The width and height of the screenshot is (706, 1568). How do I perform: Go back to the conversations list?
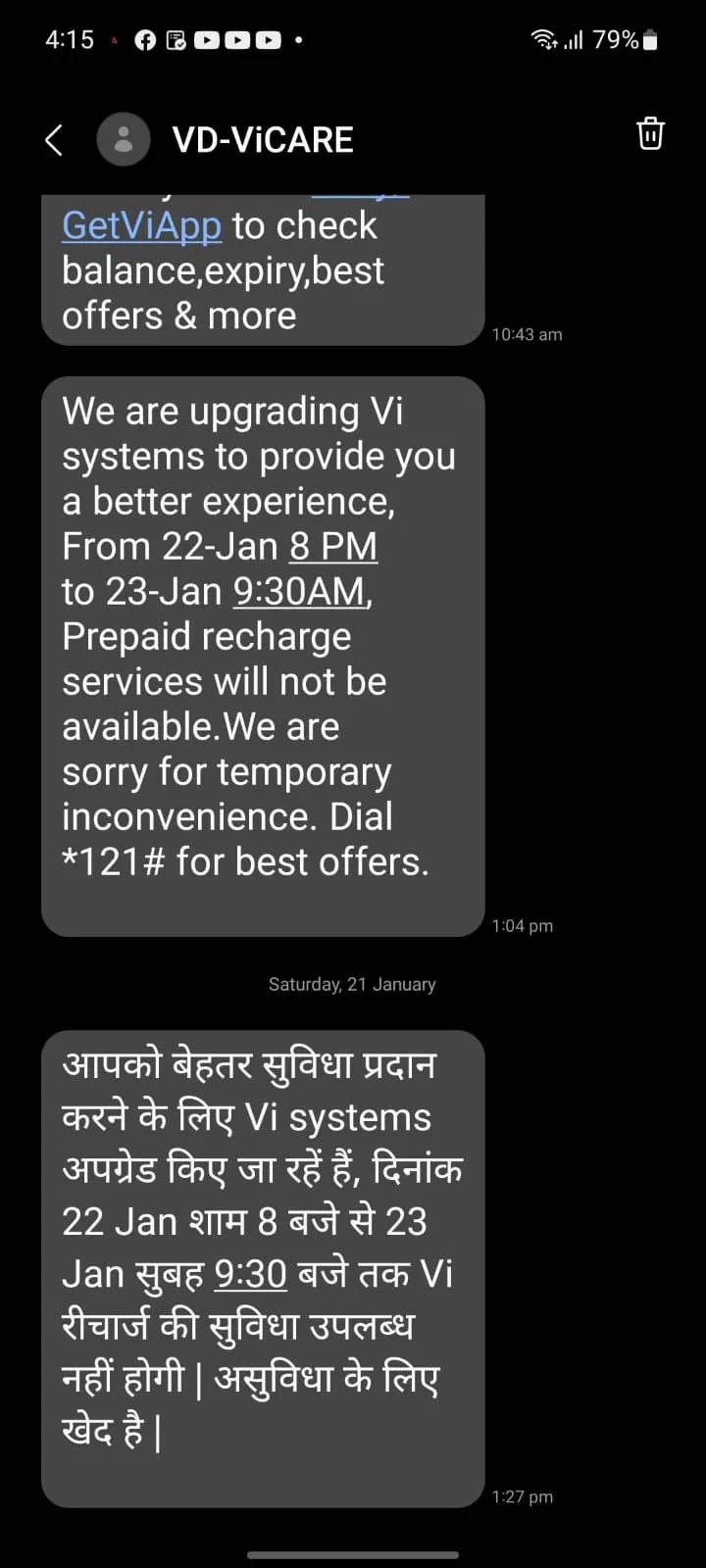tap(54, 140)
